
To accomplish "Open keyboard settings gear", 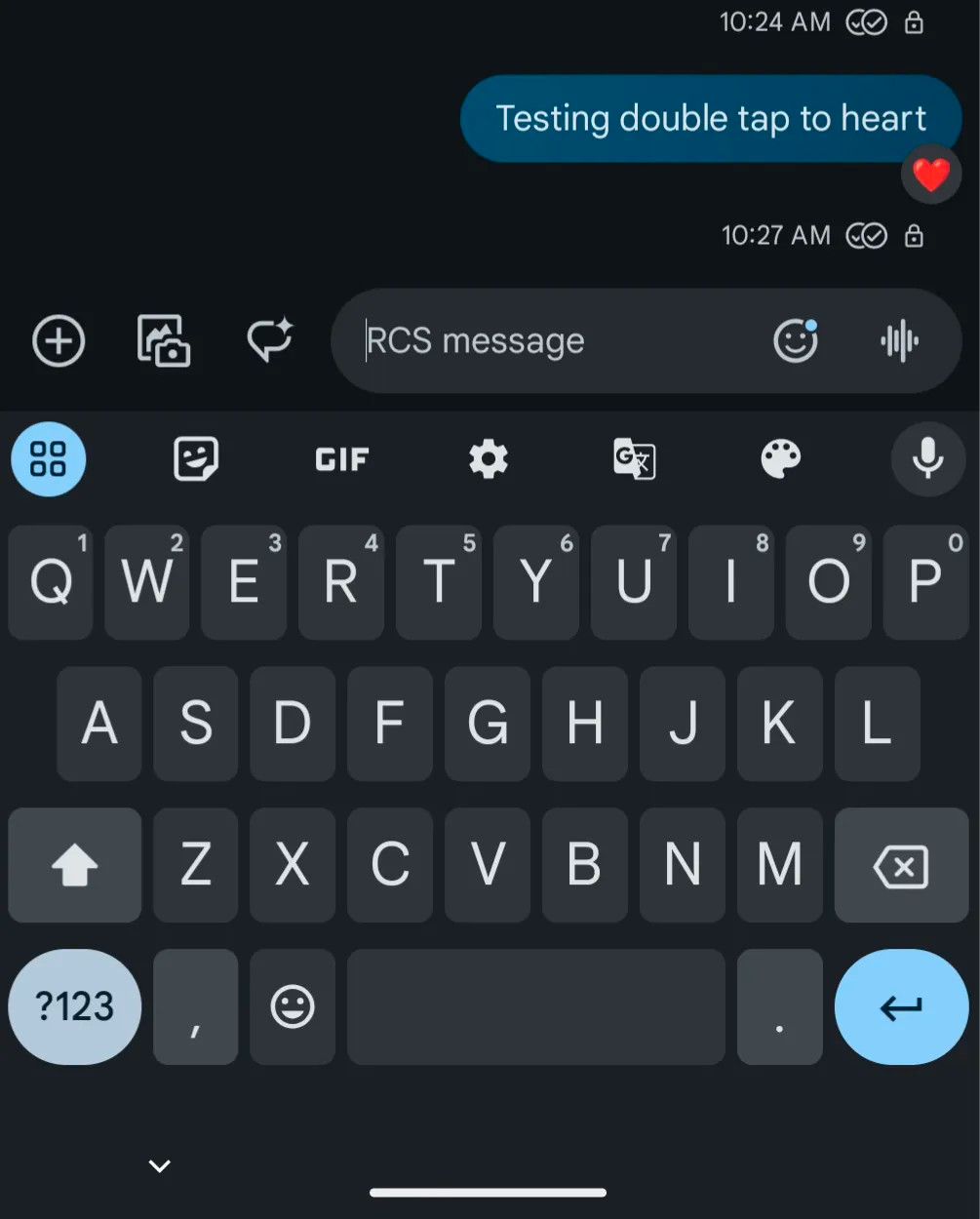I will pos(489,459).
